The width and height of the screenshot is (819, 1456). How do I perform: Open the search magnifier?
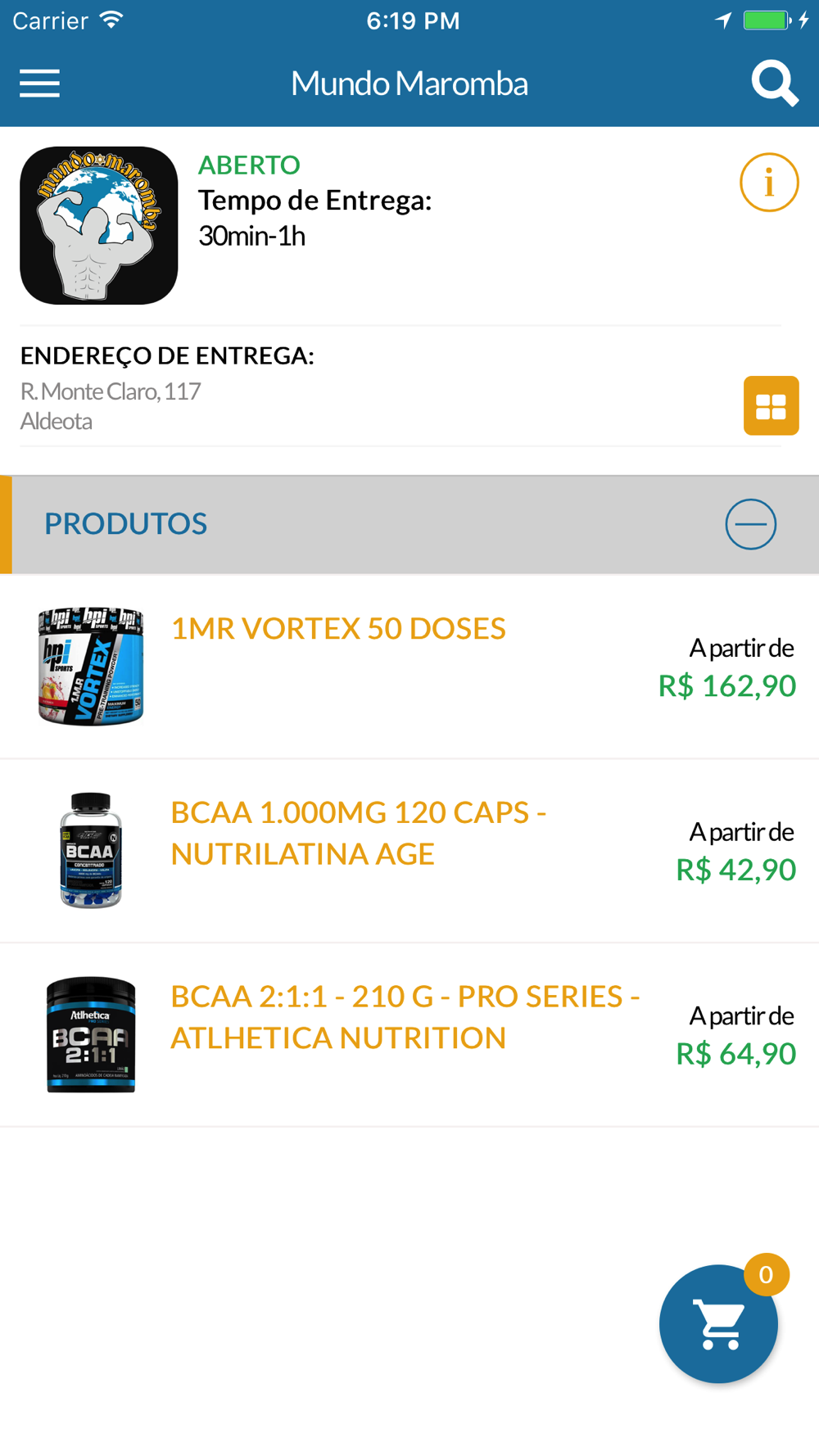click(x=775, y=84)
